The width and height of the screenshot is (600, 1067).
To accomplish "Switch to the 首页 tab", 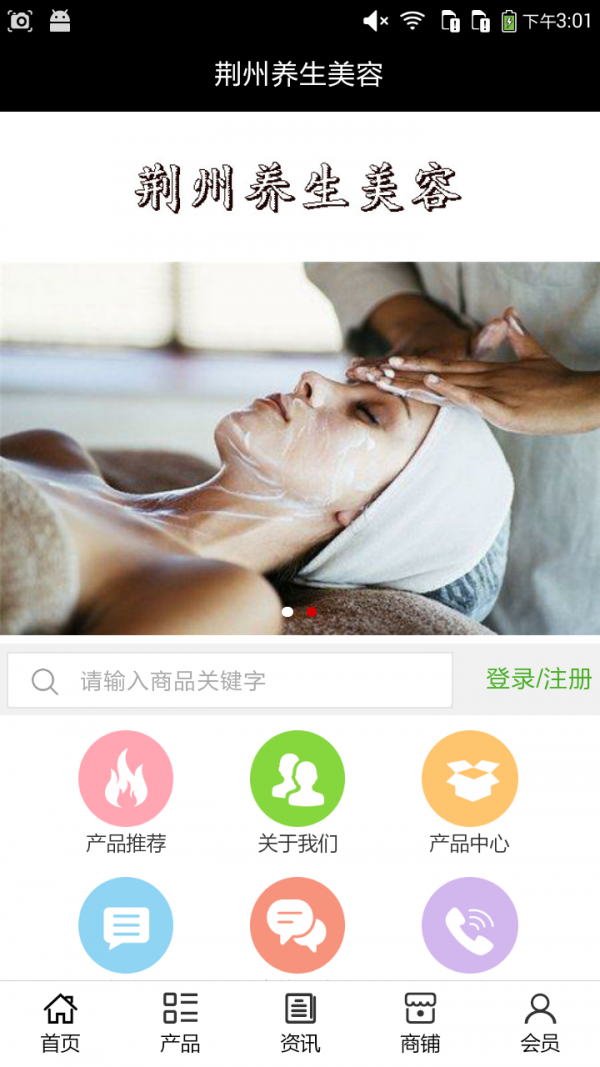I will click(60, 1023).
